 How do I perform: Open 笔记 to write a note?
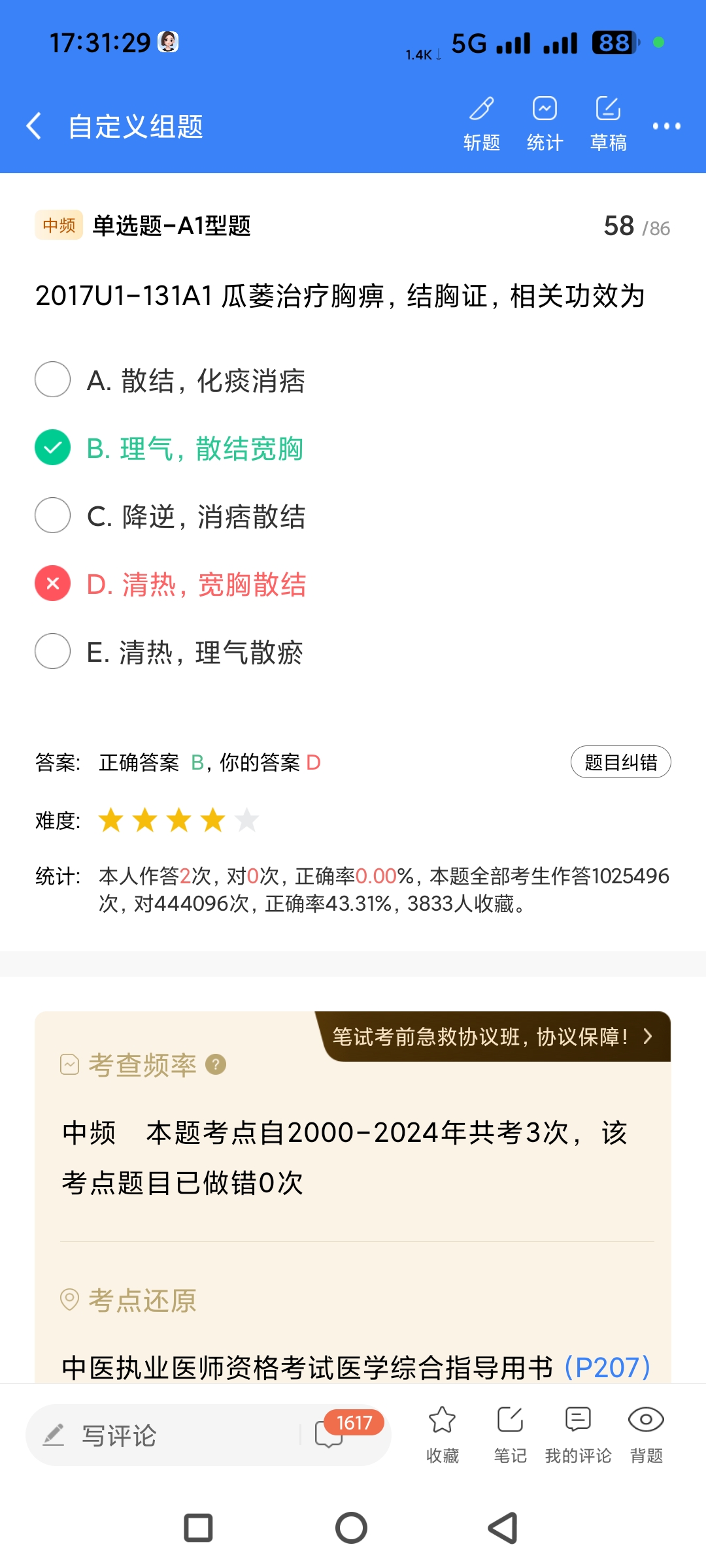pos(510,1434)
